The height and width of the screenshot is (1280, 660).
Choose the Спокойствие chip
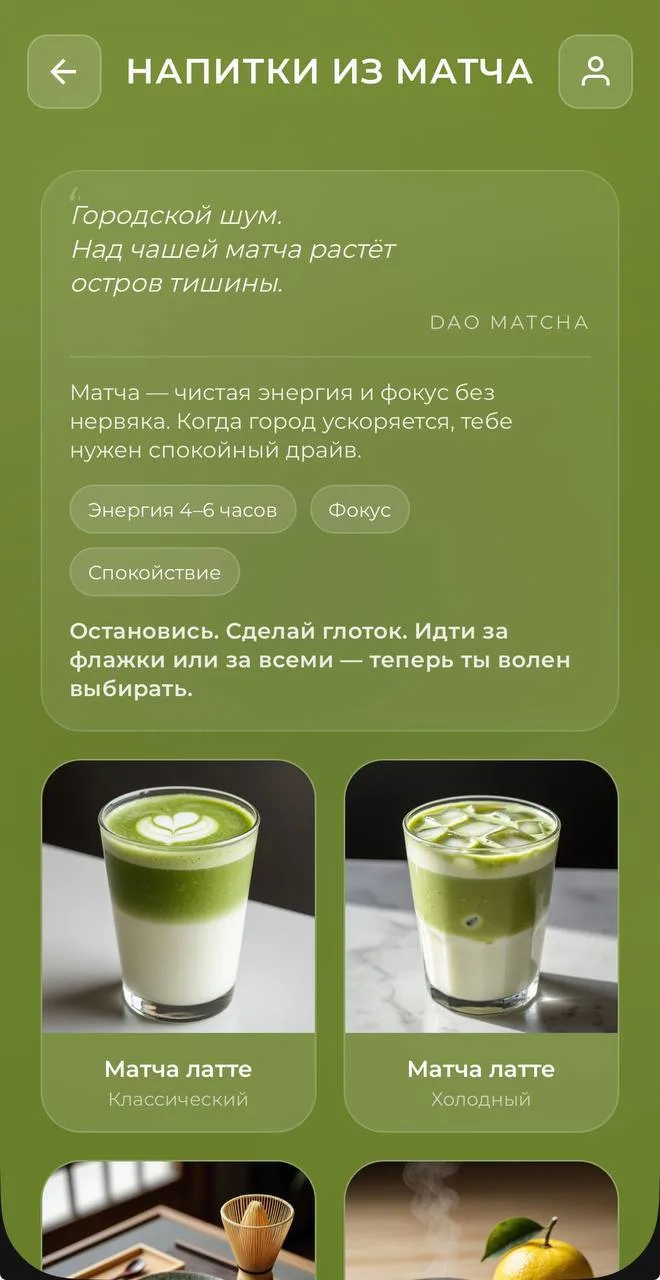tap(155, 572)
